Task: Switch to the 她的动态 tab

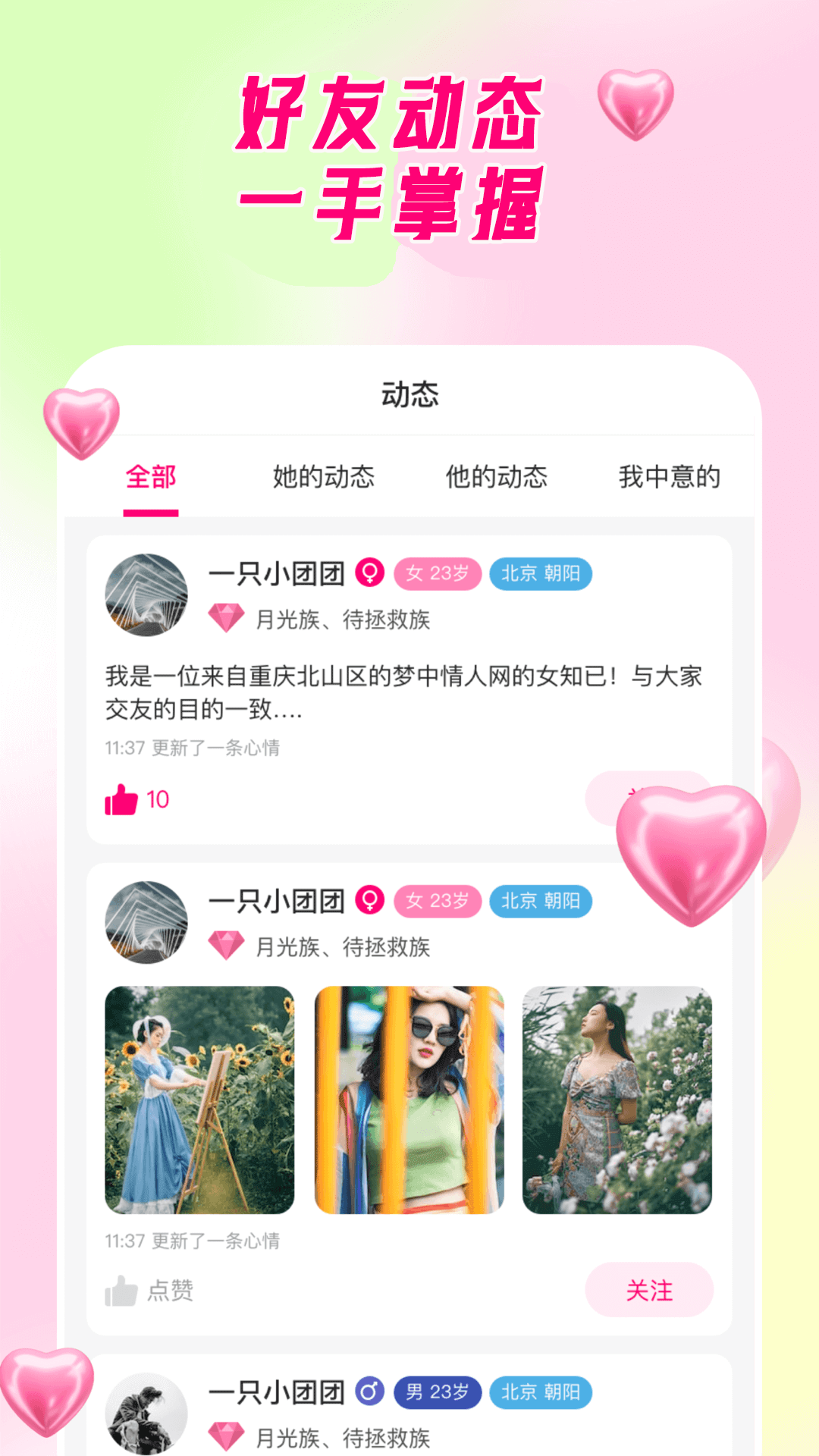Action: [325, 477]
